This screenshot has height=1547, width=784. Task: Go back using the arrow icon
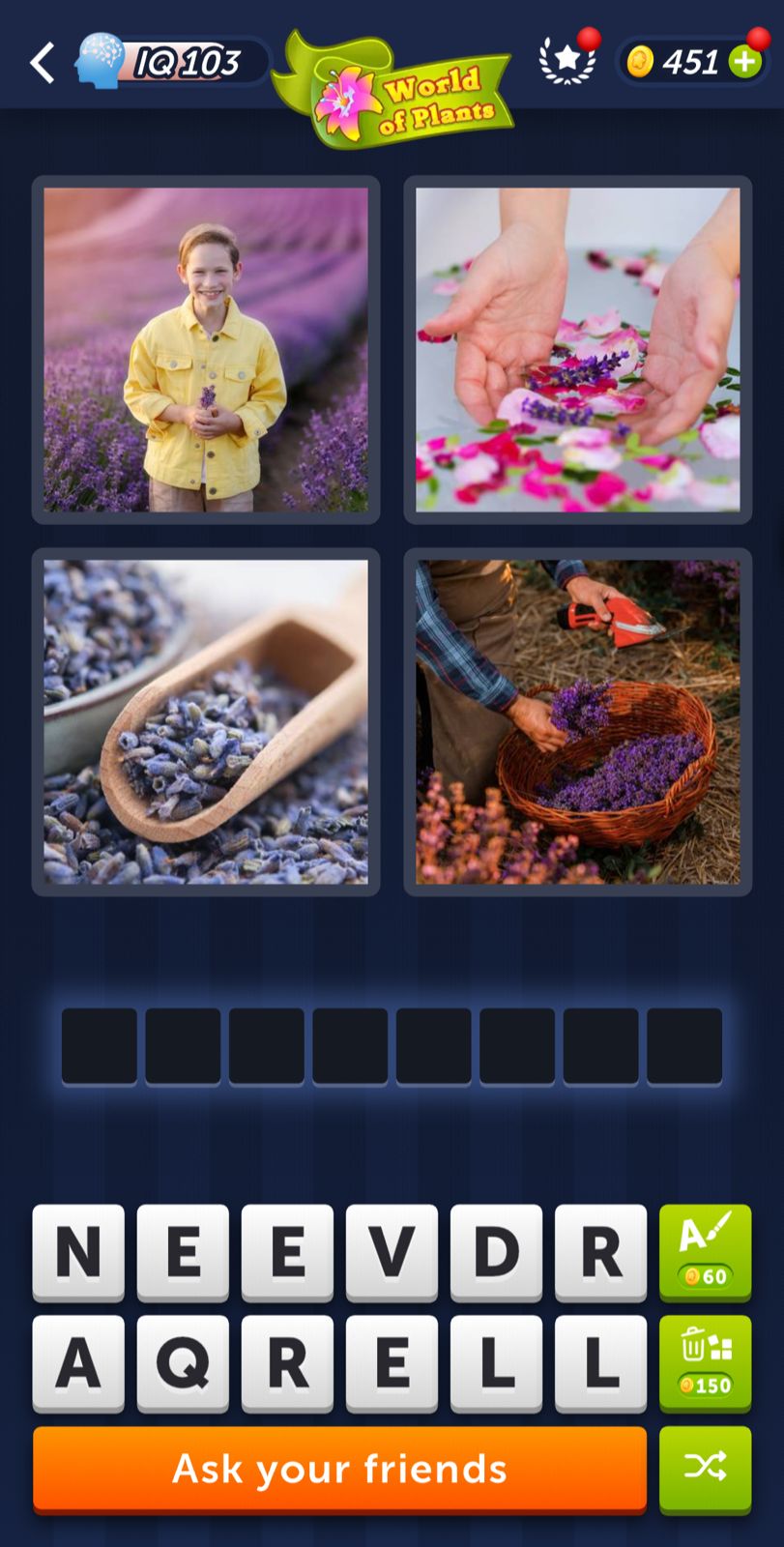43,63
